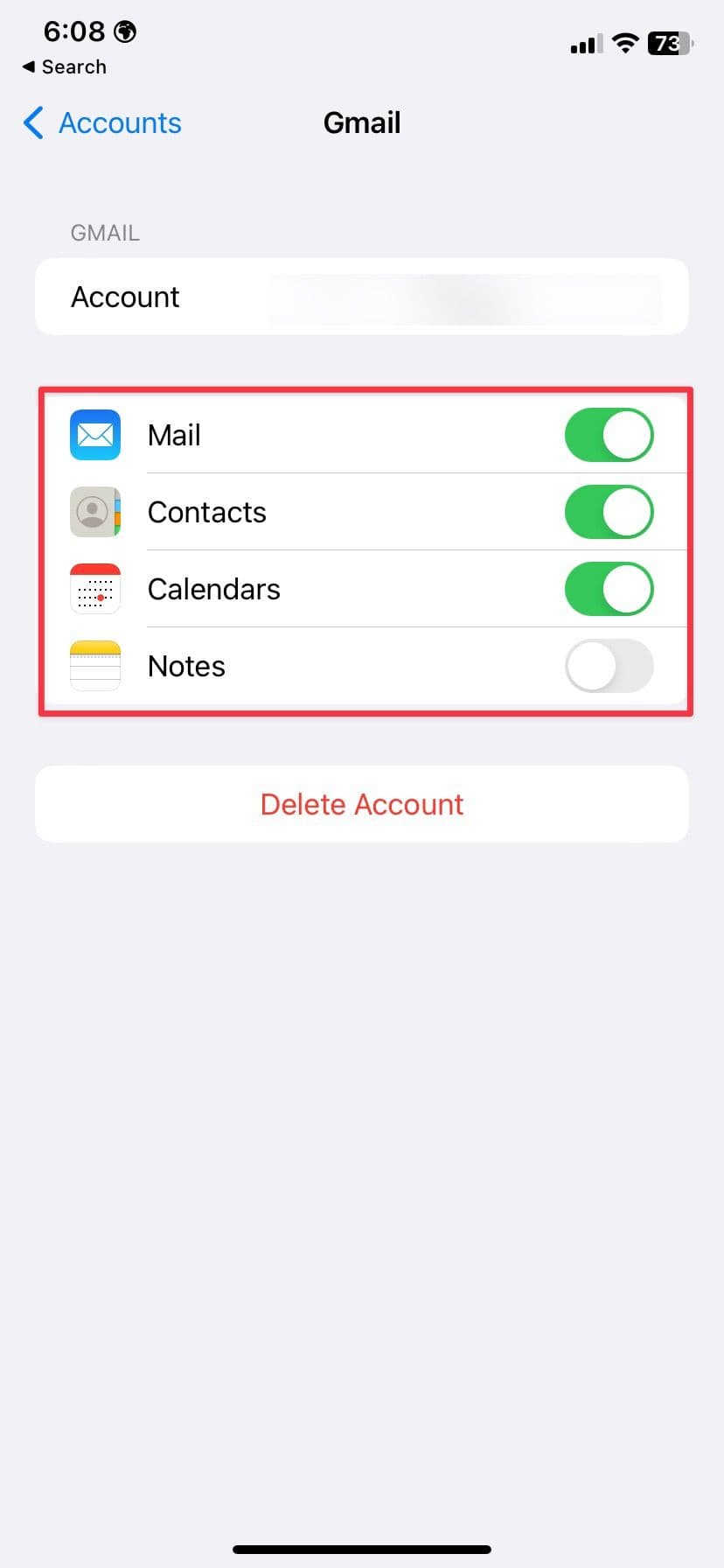Viewport: 724px width, 1568px height.
Task: Toggle Calendars off
Action: tap(609, 589)
